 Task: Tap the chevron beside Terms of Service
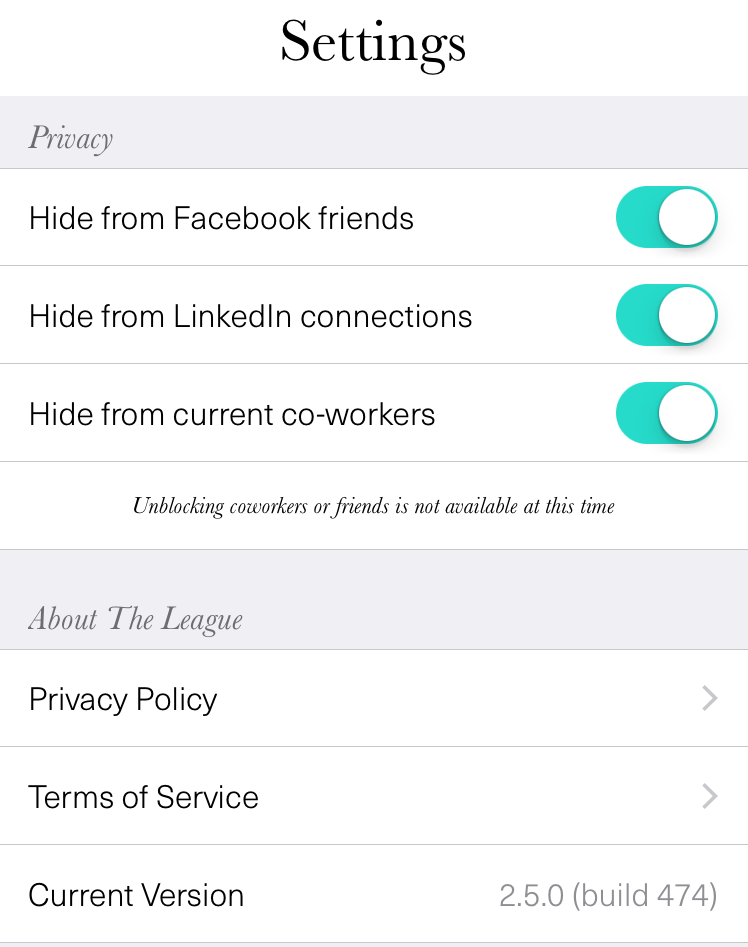pos(709,797)
